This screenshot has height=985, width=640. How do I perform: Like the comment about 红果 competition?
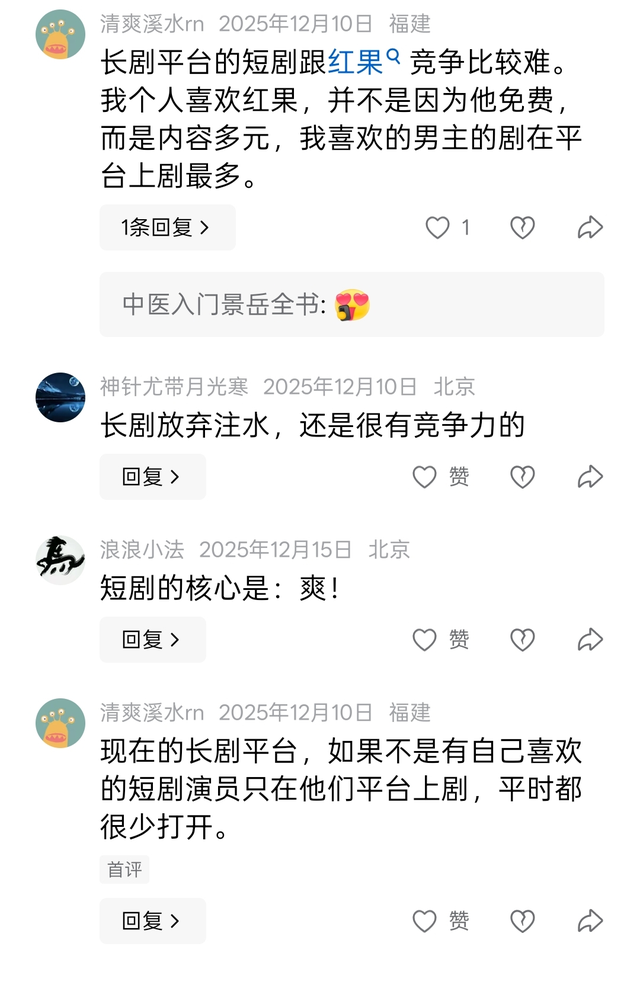438,228
